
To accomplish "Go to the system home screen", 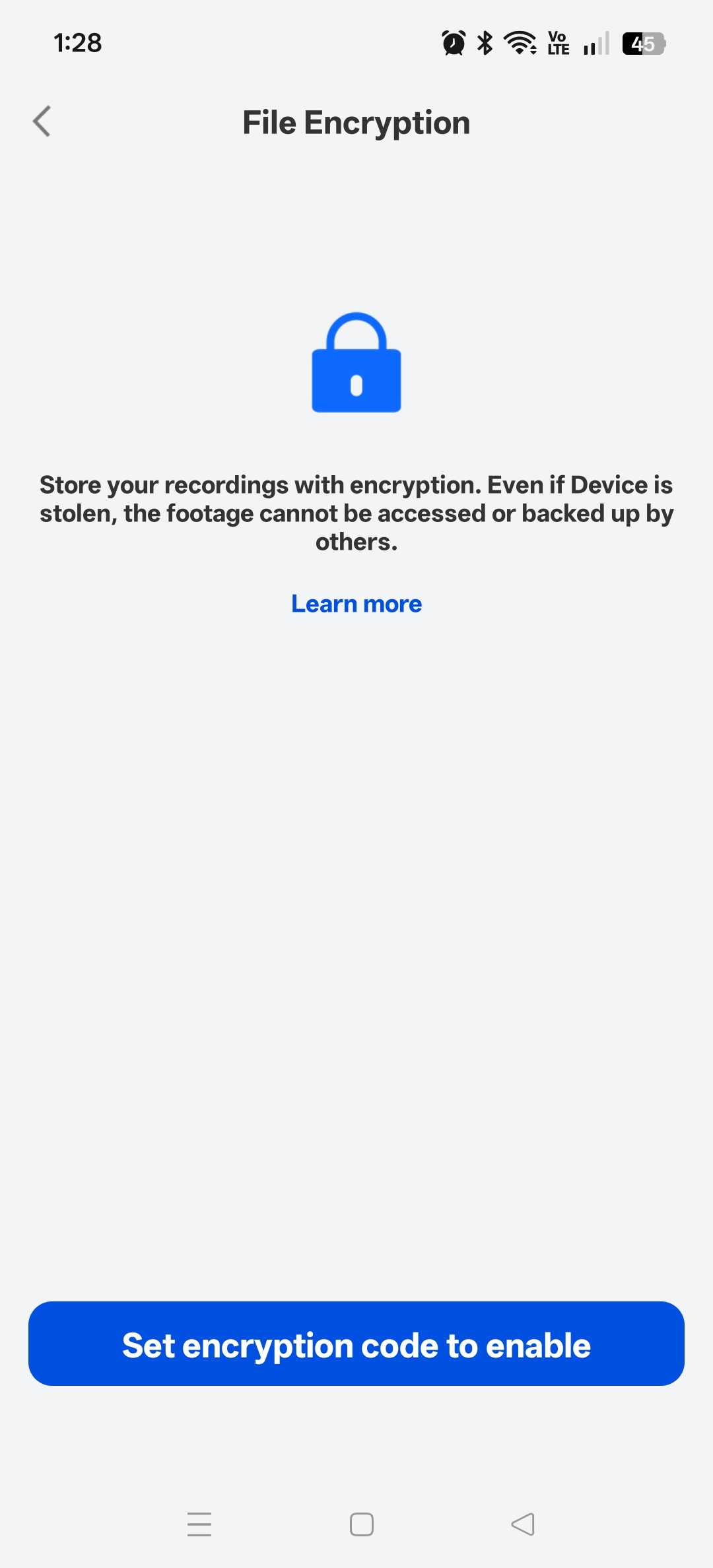I will click(361, 1524).
